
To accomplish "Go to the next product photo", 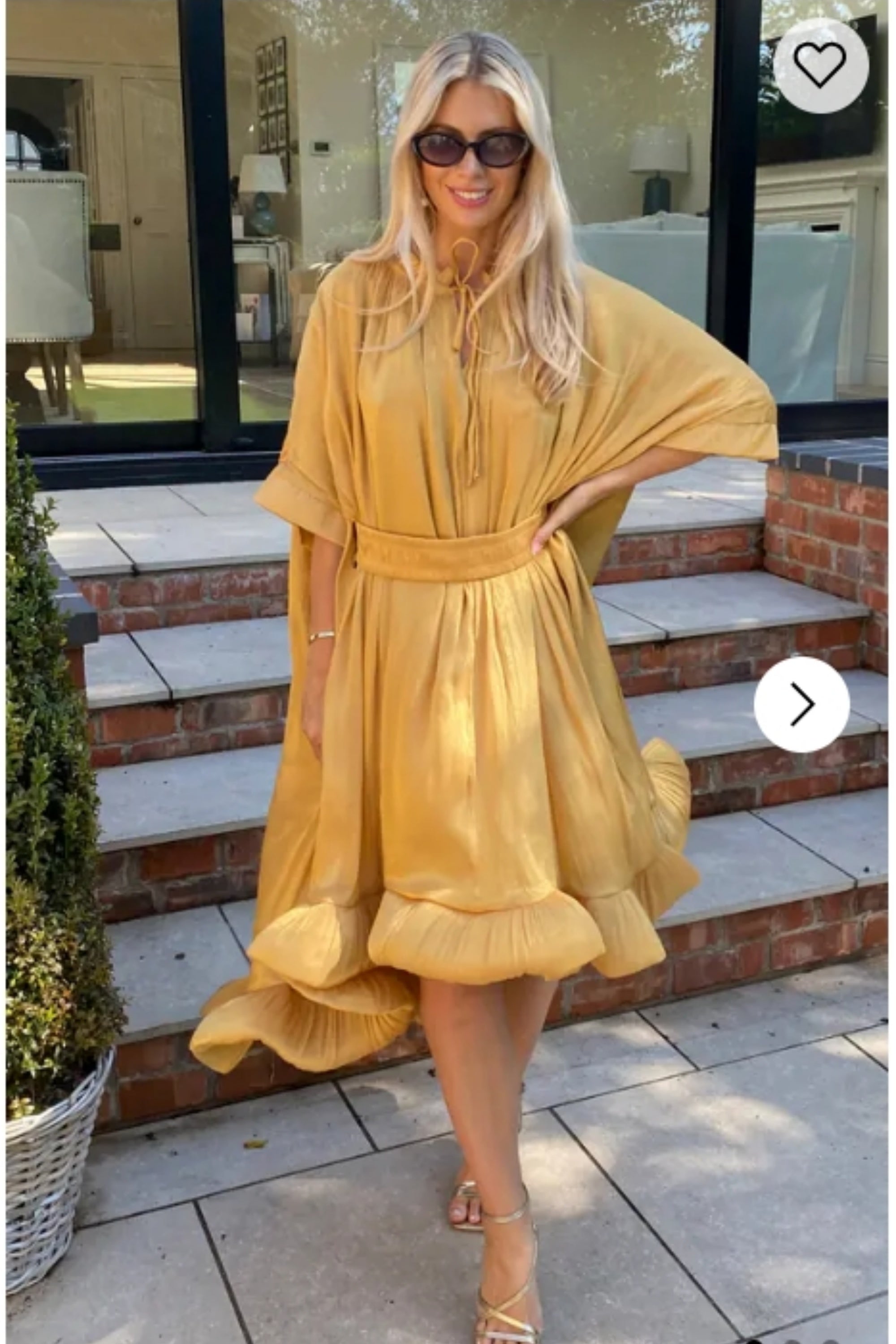I will pos(801,704).
